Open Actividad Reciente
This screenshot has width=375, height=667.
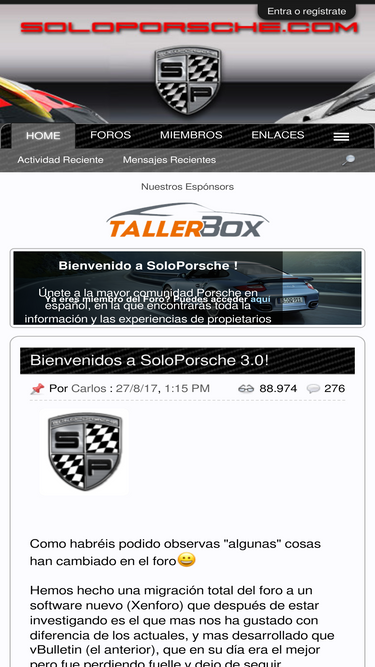[60, 160]
